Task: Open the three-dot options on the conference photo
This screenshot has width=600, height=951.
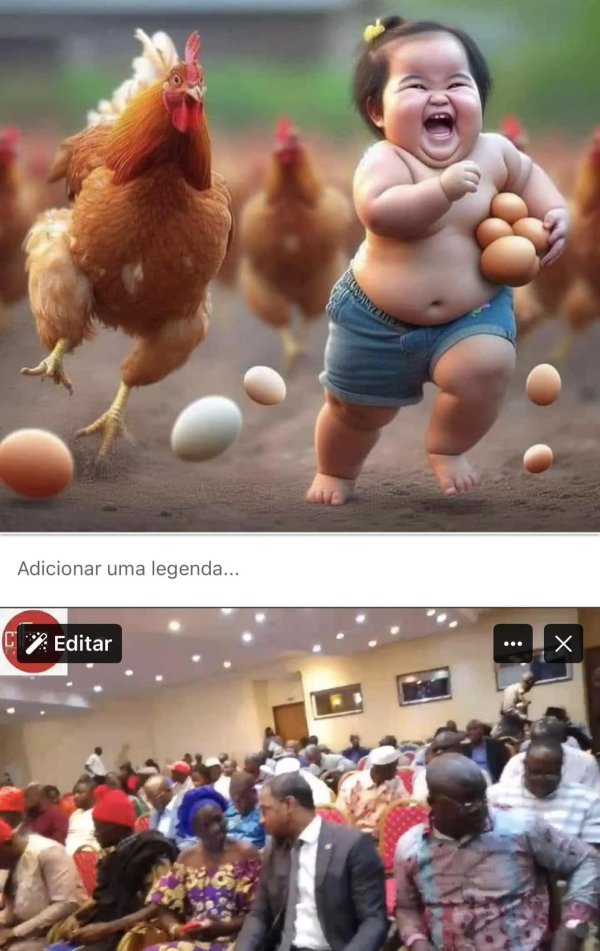Action: 513,644
